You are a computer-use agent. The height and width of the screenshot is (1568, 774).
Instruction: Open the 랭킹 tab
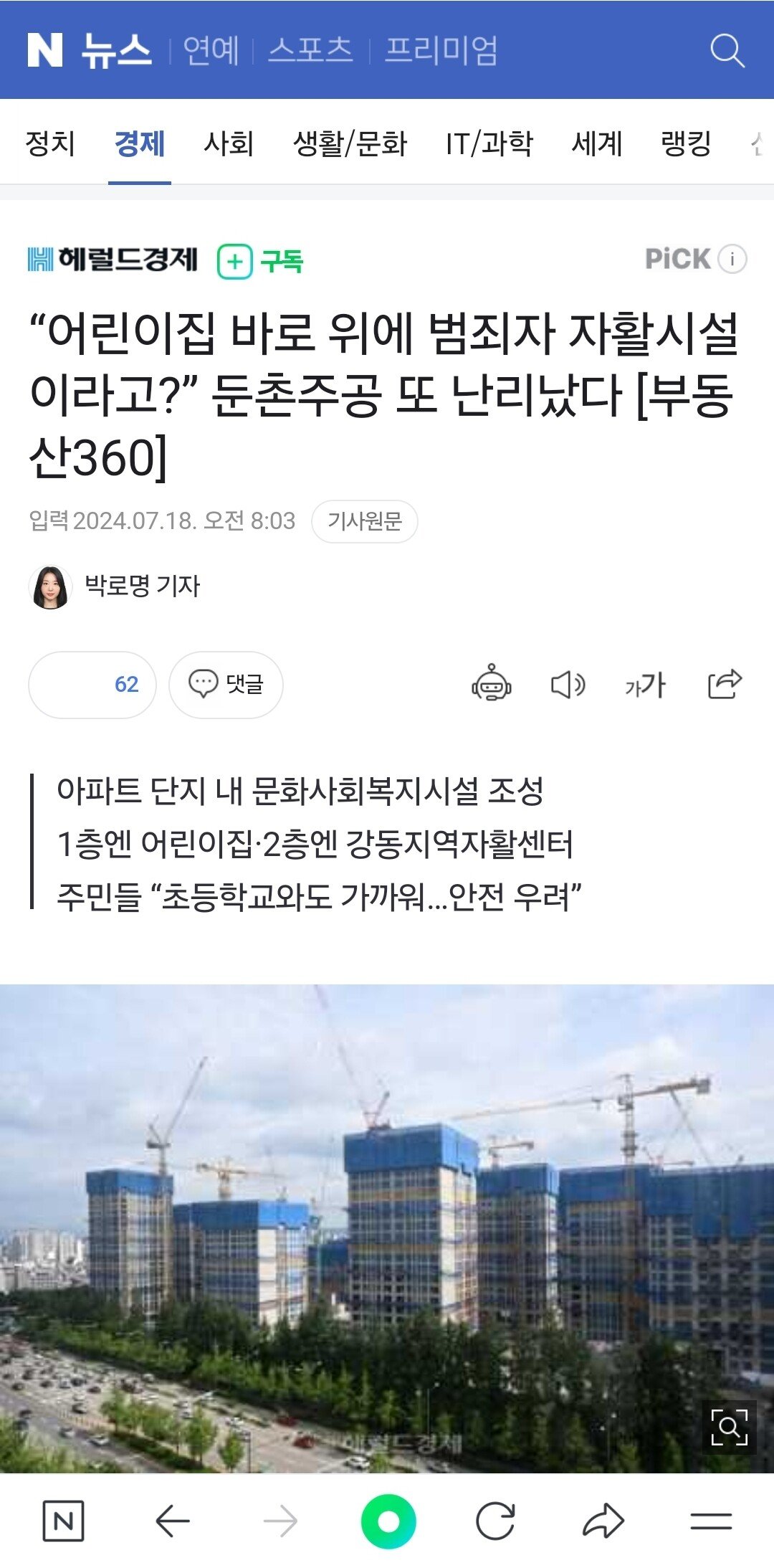[686, 143]
